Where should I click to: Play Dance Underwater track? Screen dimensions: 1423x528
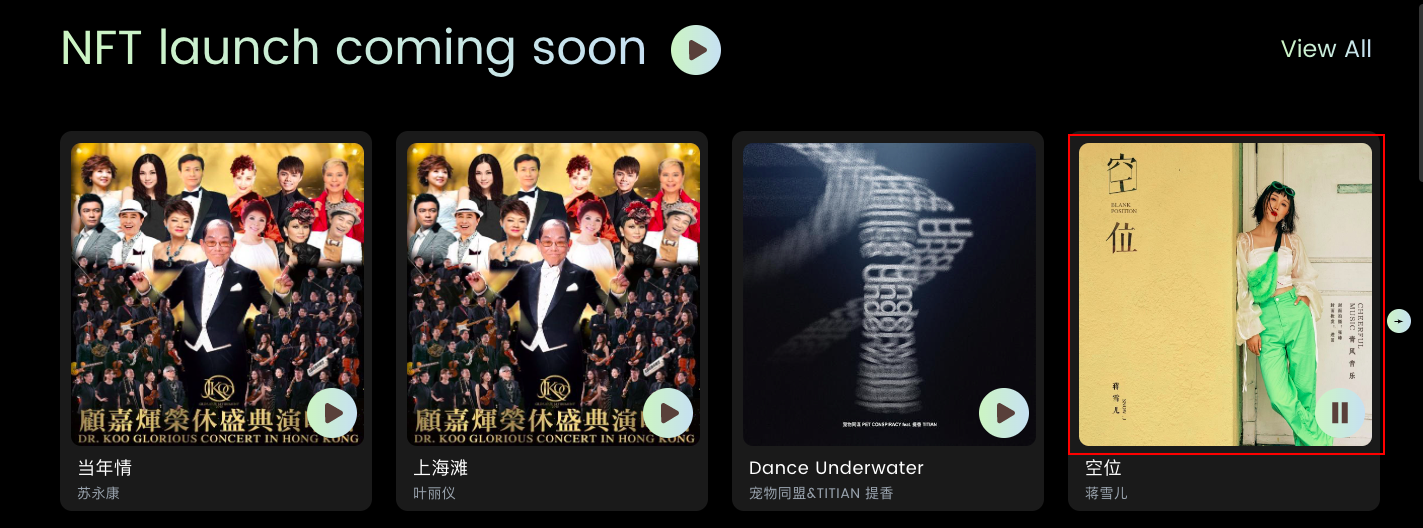tap(1004, 413)
